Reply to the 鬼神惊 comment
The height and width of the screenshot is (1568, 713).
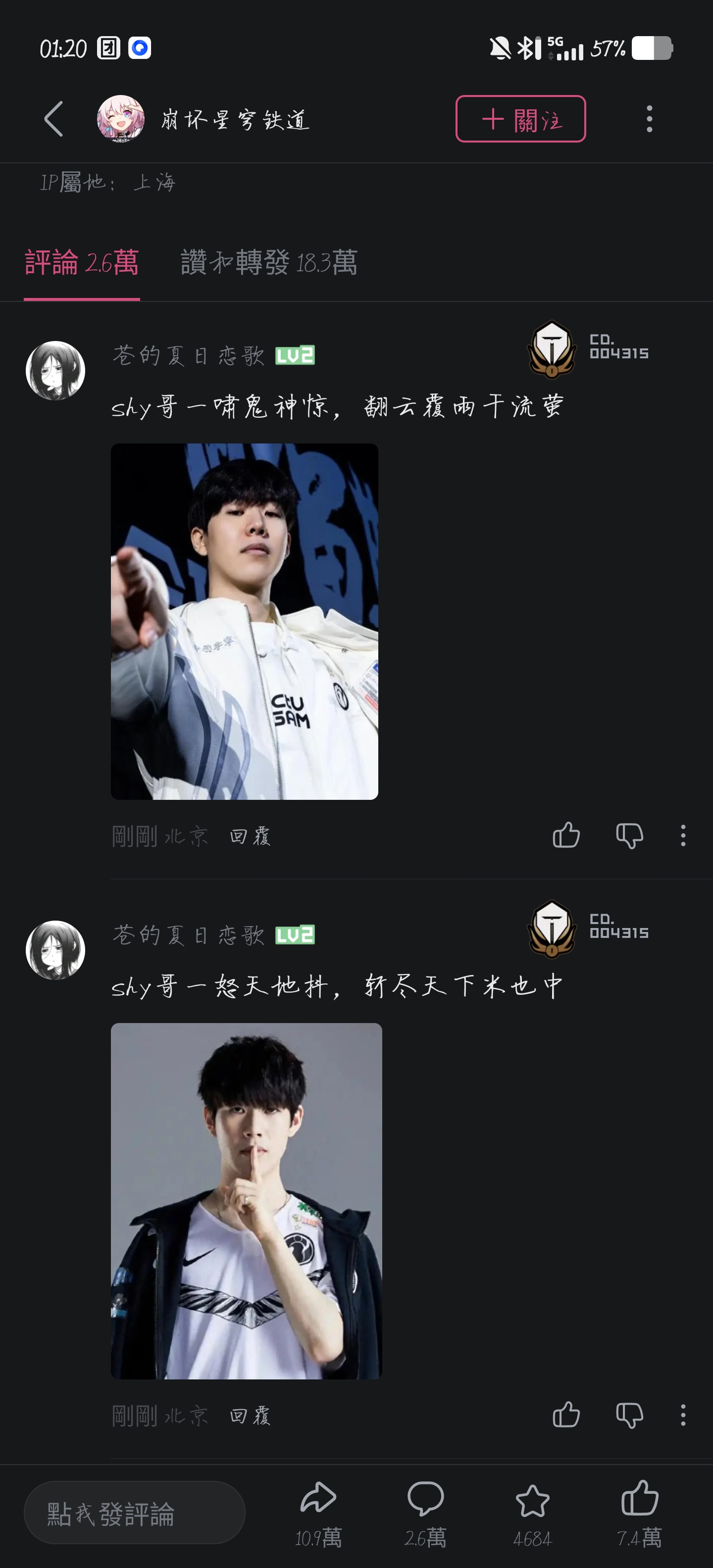[x=250, y=836]
